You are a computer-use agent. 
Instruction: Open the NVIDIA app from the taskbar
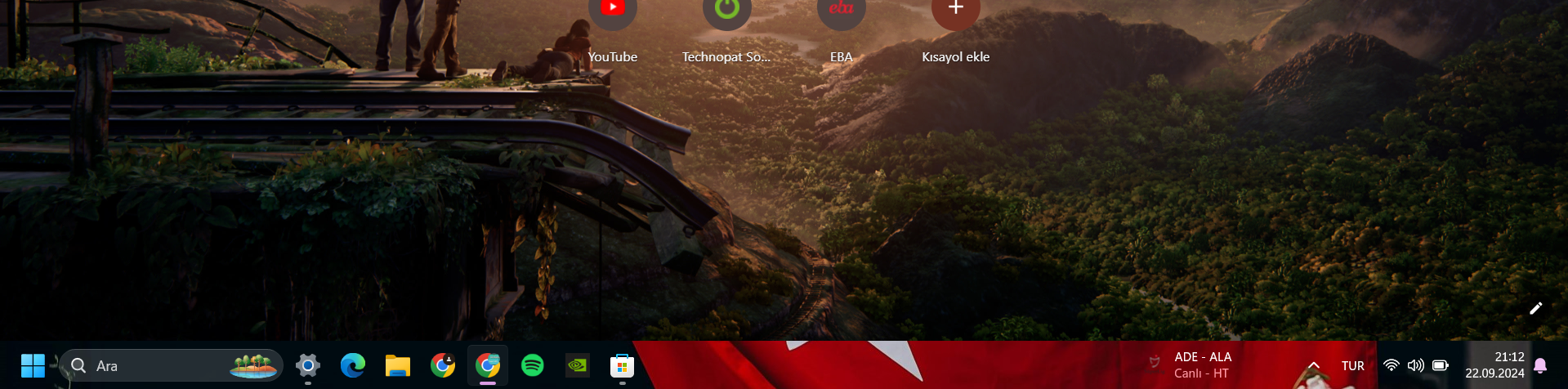pos(578,365)
